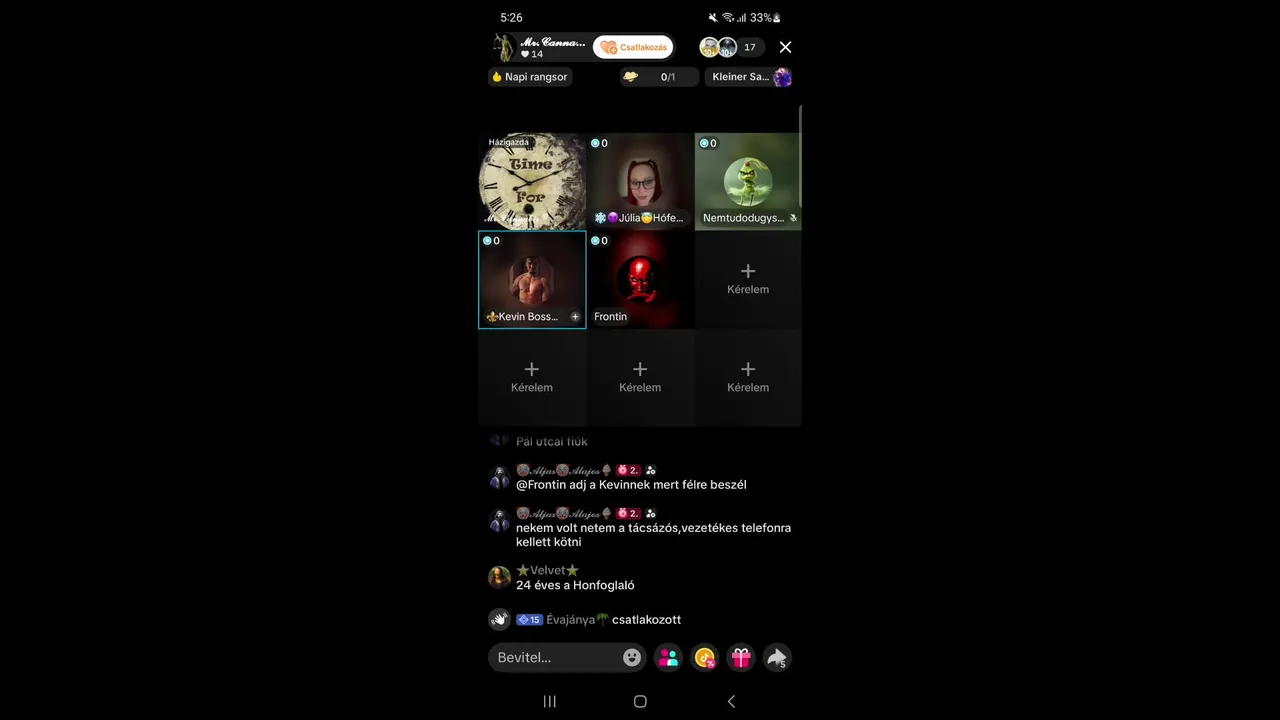Viewport: 1280px width, 720px height.
Task: Select Júlia's guest tile
Action: click(x=640, y=182)
